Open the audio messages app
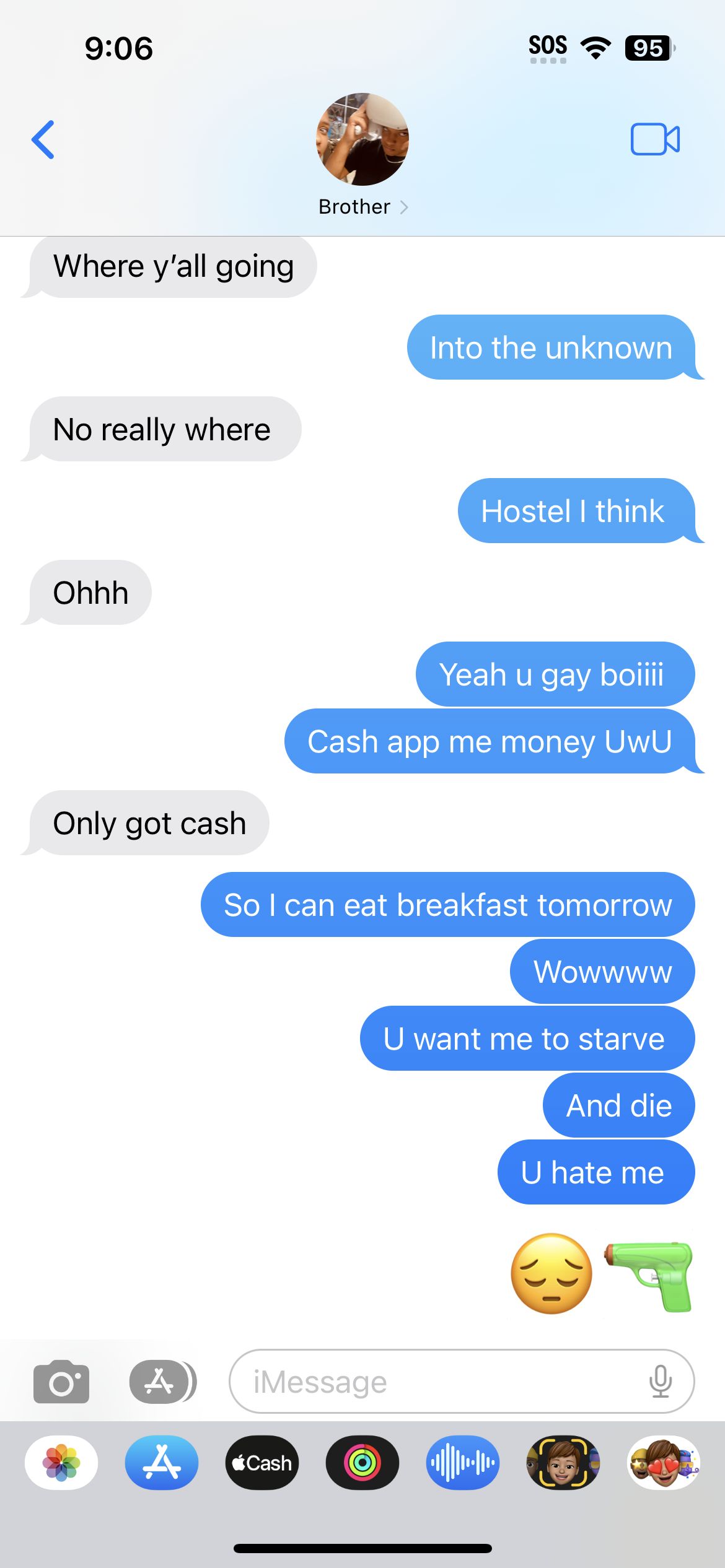The image size is (725, 1568). click(463, 1463)
